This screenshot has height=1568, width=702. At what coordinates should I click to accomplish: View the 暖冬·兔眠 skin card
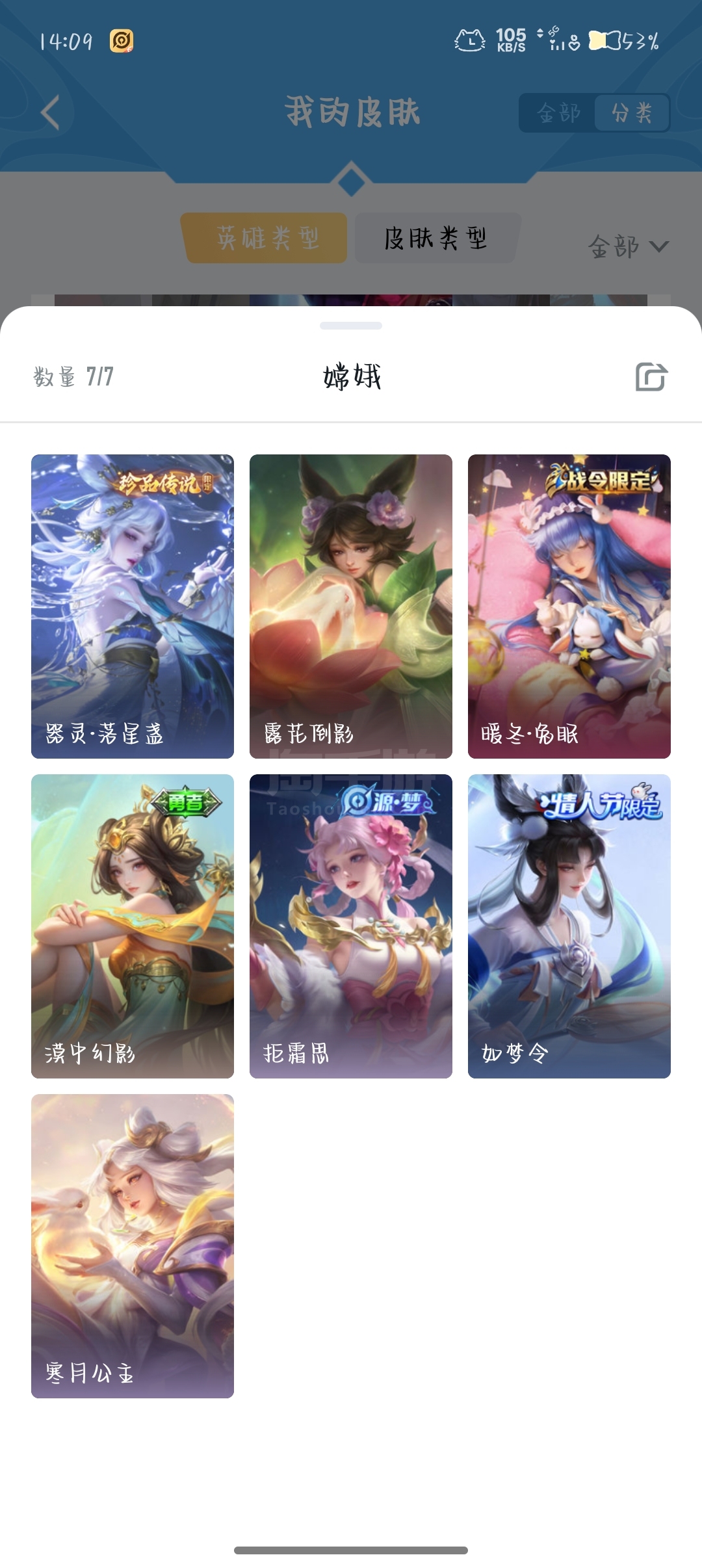[x=569, y=606]
